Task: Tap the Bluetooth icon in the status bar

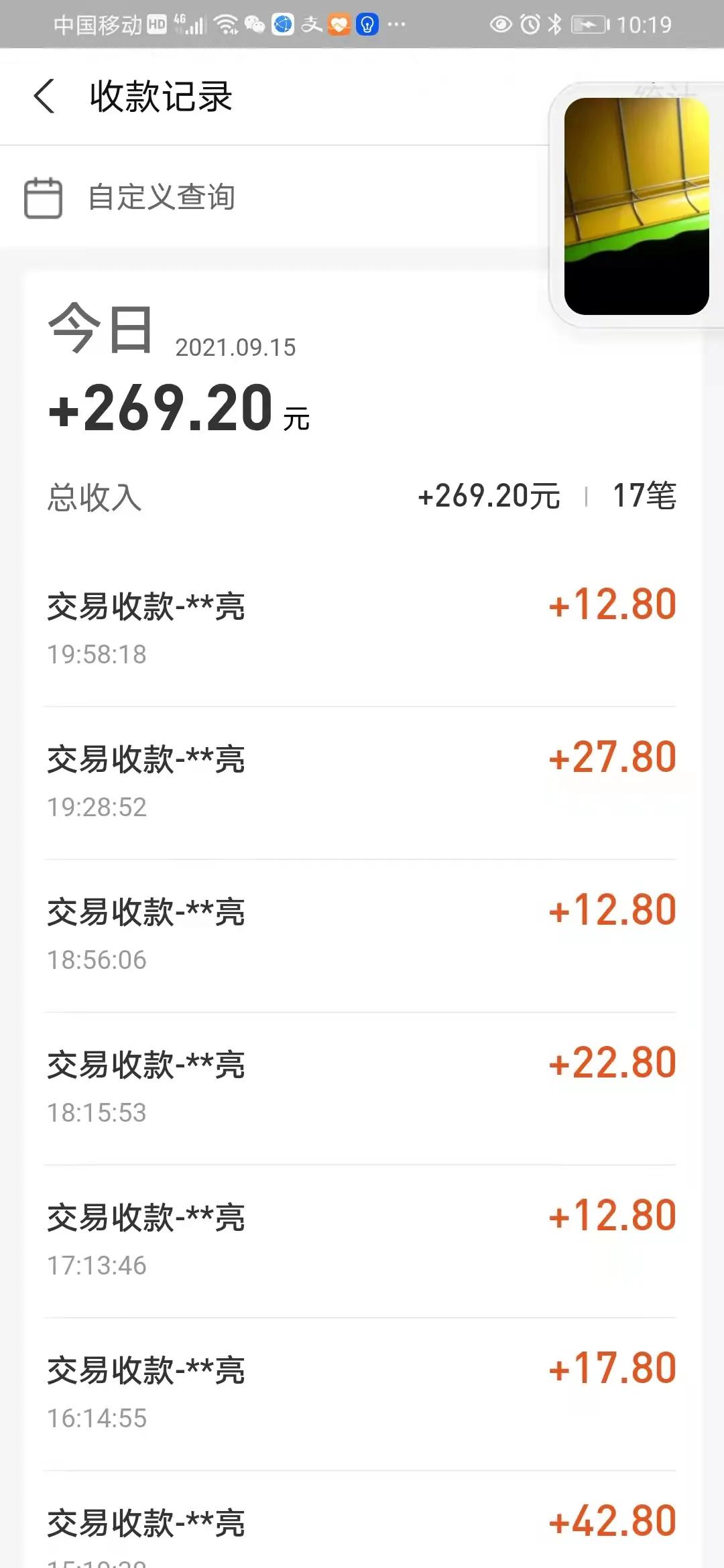Action: 554,25
